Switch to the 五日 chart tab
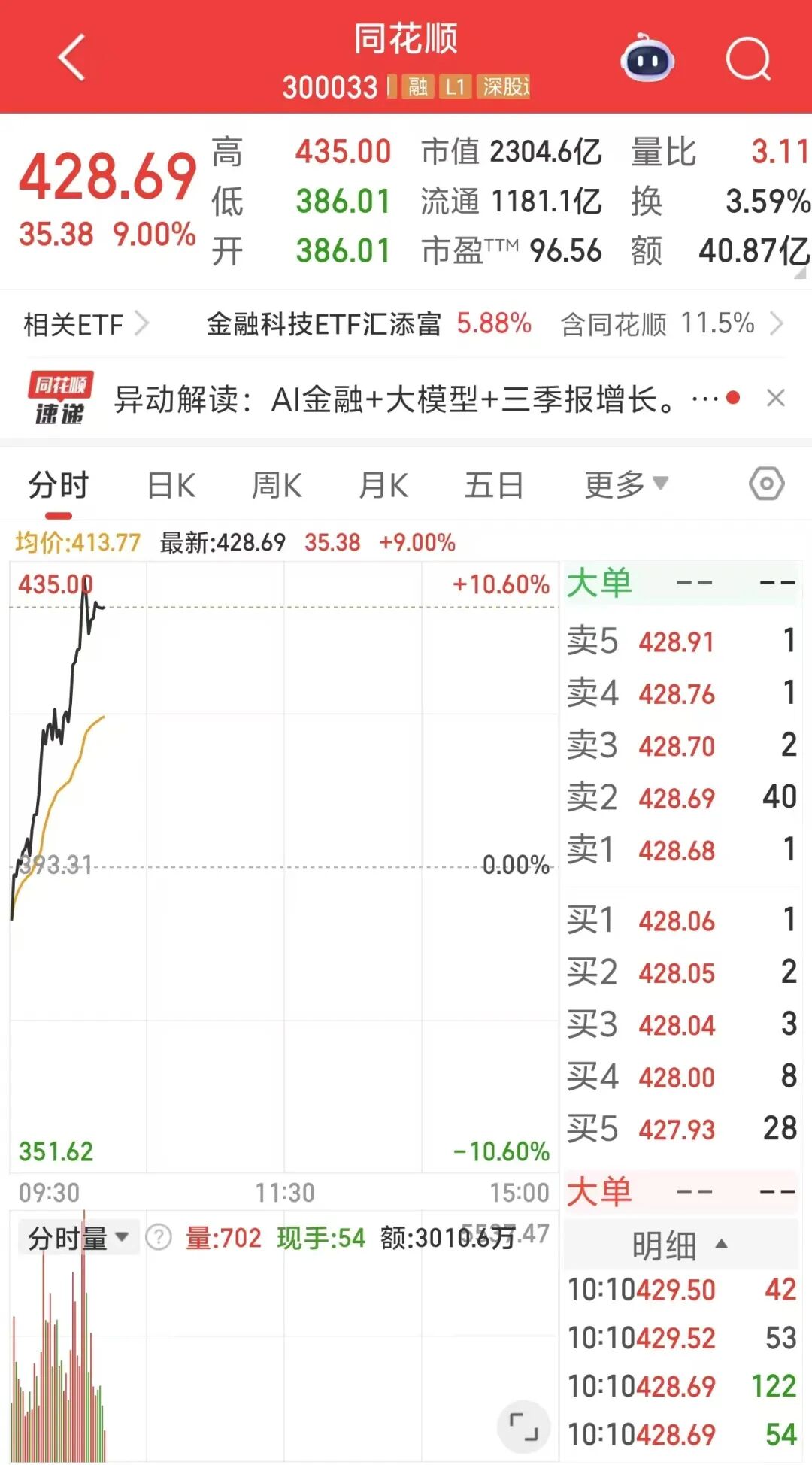 [493, 485]
